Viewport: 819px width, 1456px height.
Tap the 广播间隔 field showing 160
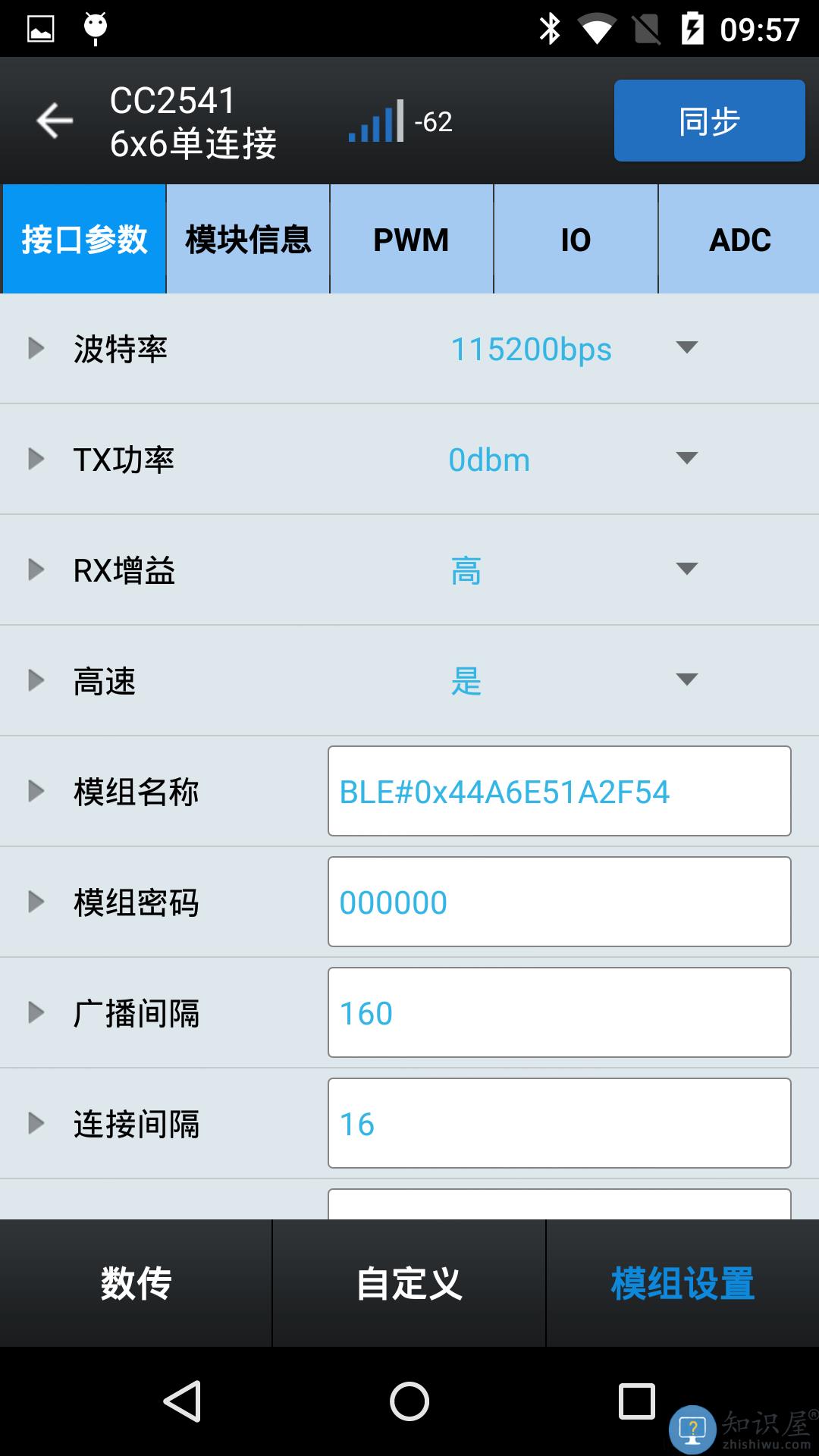coord(560,1012)
